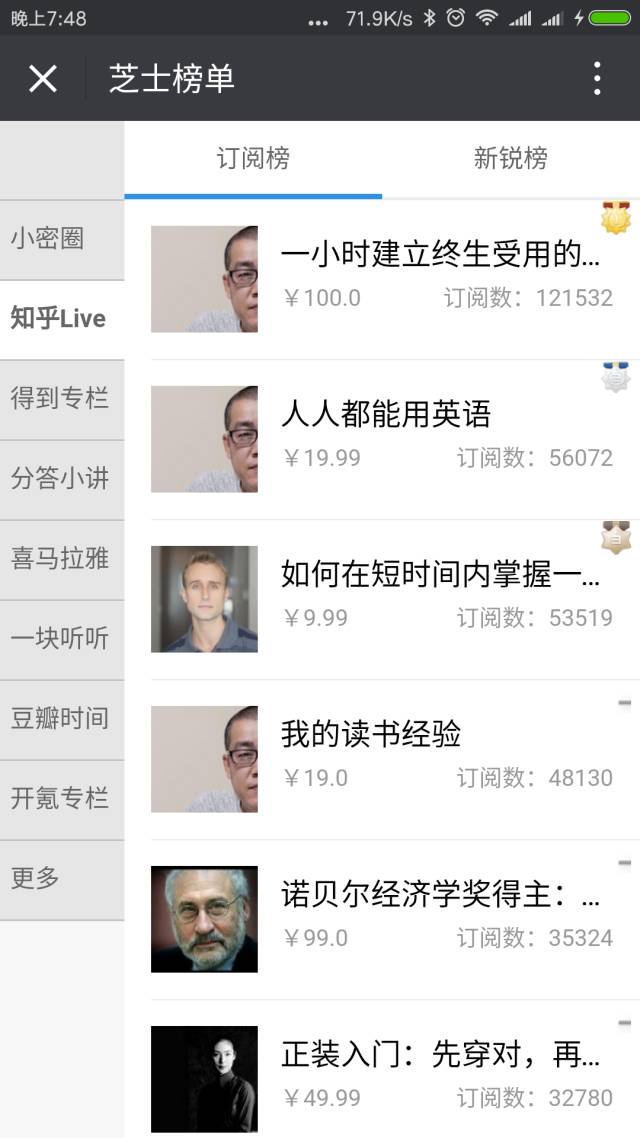This screenshot has height=1138, width=640.
Task: Select the 订阅榜 tab
Action: pos(253,158)
